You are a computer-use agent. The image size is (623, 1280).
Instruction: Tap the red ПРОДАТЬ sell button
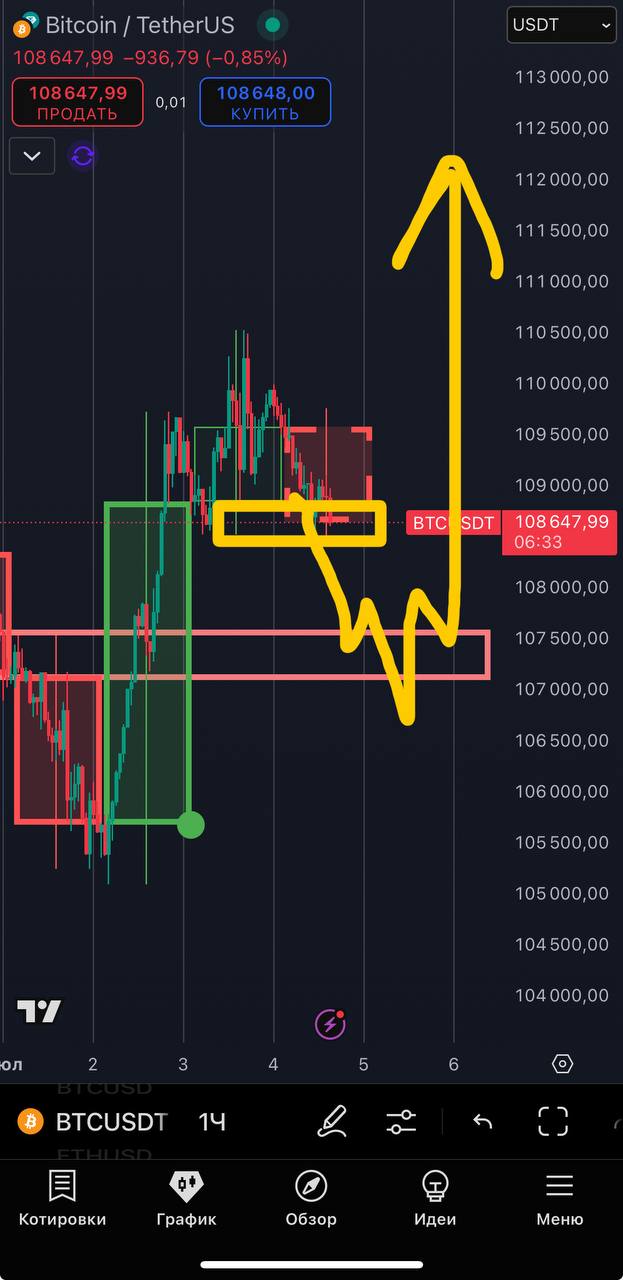(x=77, y=102)
